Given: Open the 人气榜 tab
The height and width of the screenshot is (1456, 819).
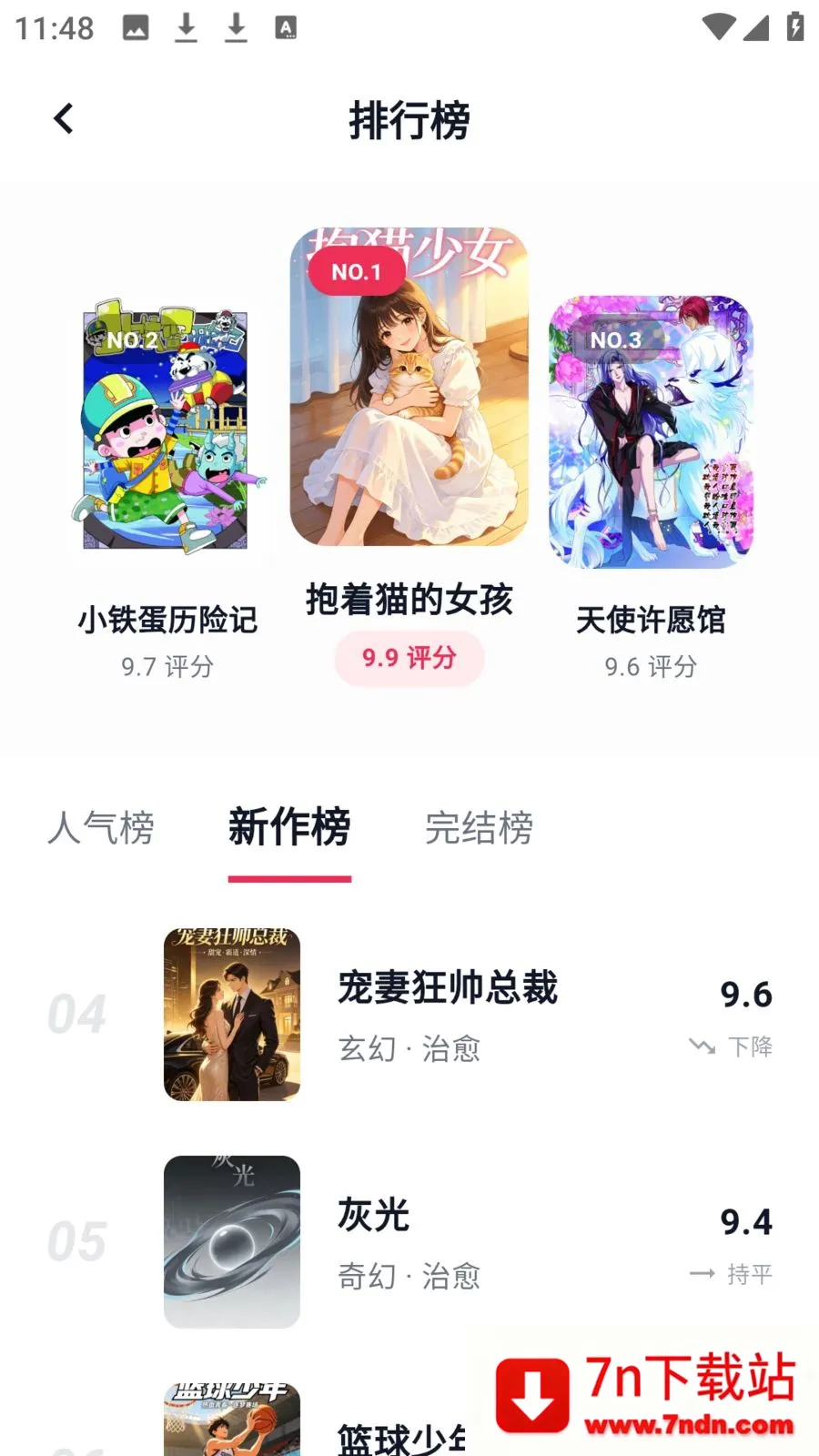Looking at the screenshot, I should tap(102, 829).
